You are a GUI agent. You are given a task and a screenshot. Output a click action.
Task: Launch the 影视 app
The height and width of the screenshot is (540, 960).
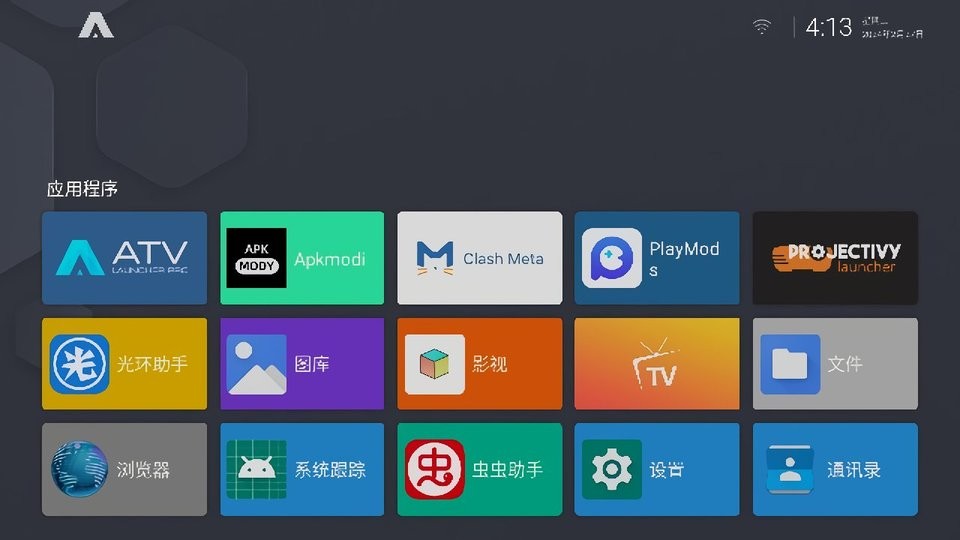coord(480,364)
